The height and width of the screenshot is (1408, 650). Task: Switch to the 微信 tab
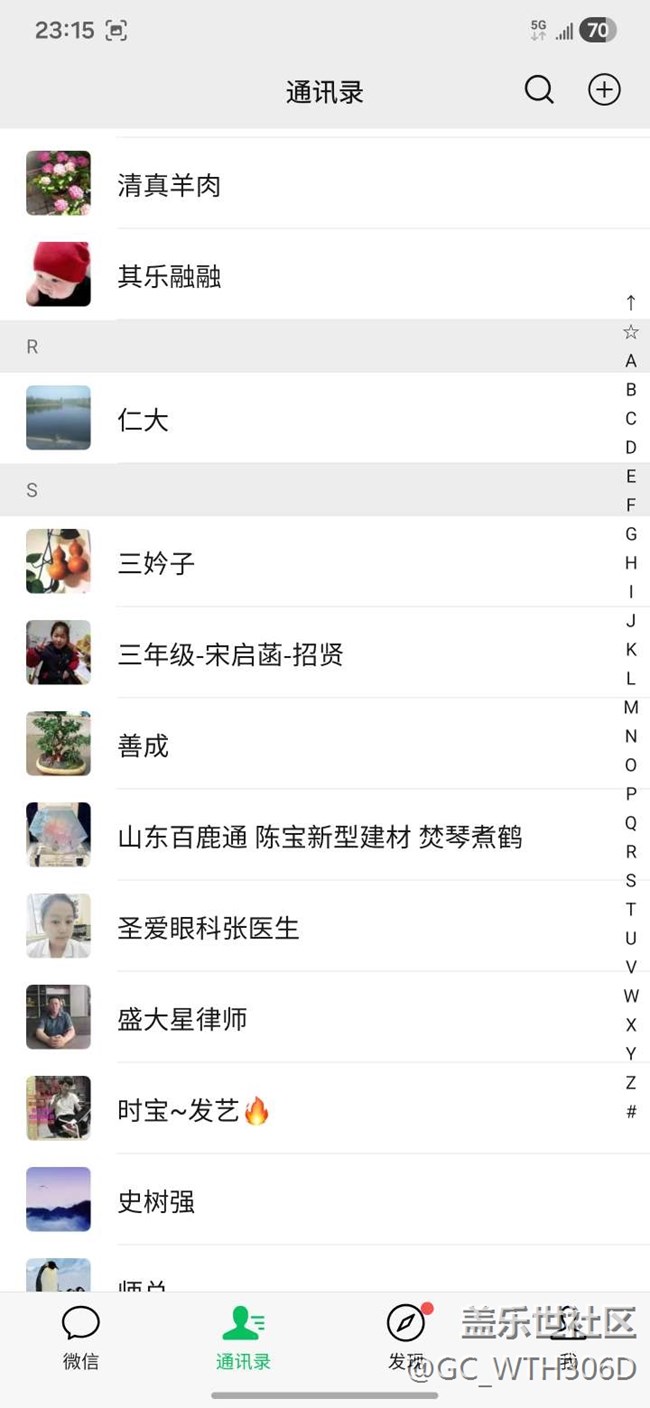click(81, 1337)
